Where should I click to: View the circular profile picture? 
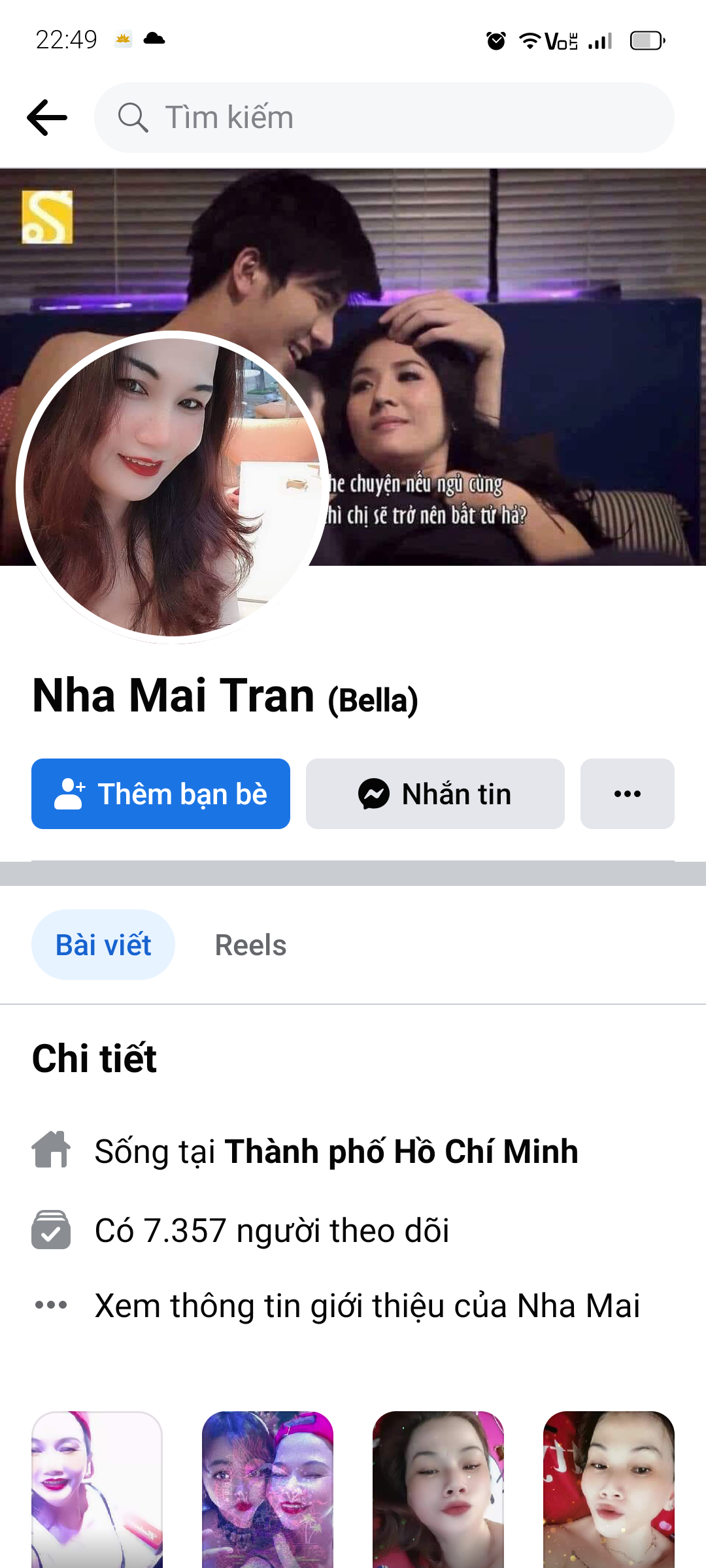pos(173,487)
